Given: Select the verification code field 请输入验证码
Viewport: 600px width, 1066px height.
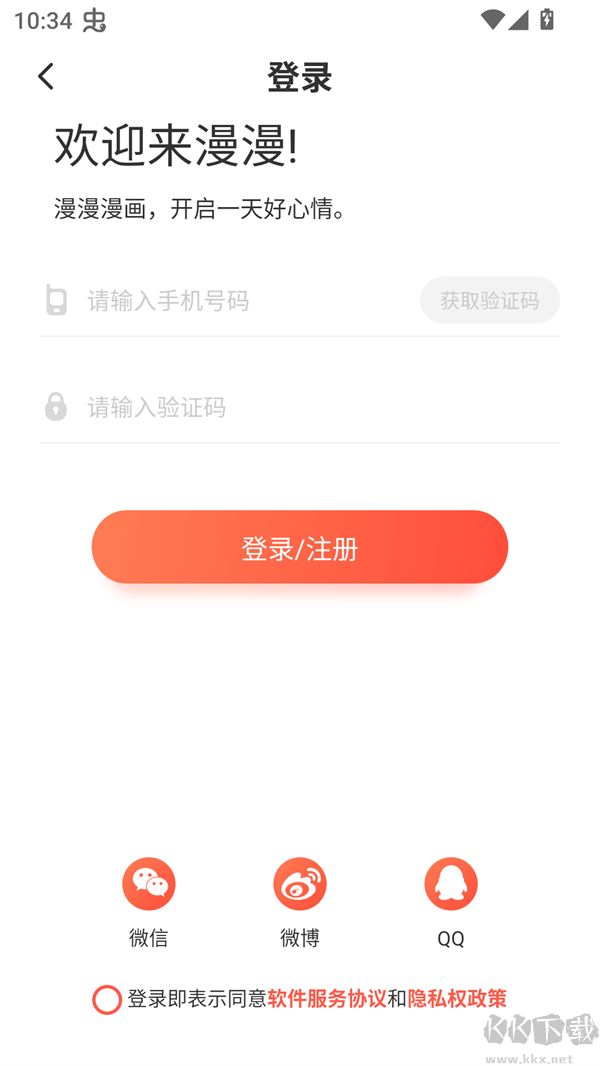Looking at the screenshot, I should [x=300, y=407].
